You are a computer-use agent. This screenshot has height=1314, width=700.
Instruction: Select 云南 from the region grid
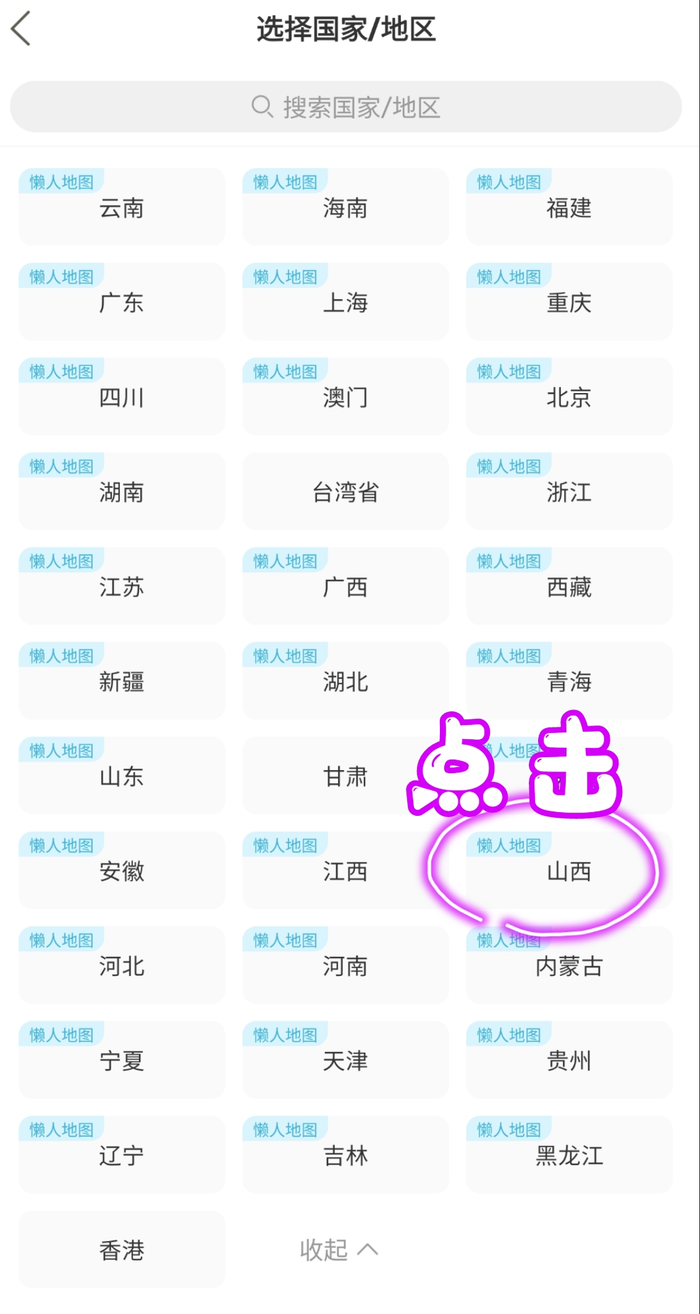pyautogui.click(x=122, y=207)
